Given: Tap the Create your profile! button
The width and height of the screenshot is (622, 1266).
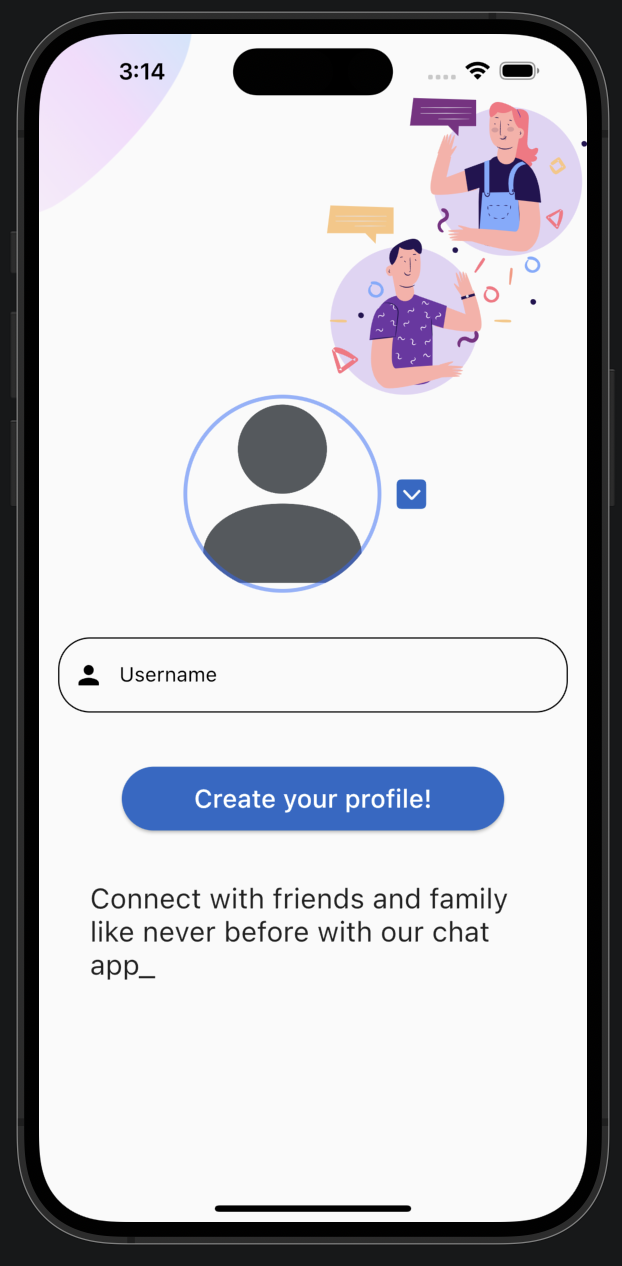Looking at the screenshot, I should pyautogui.click(x=313, y=799).
